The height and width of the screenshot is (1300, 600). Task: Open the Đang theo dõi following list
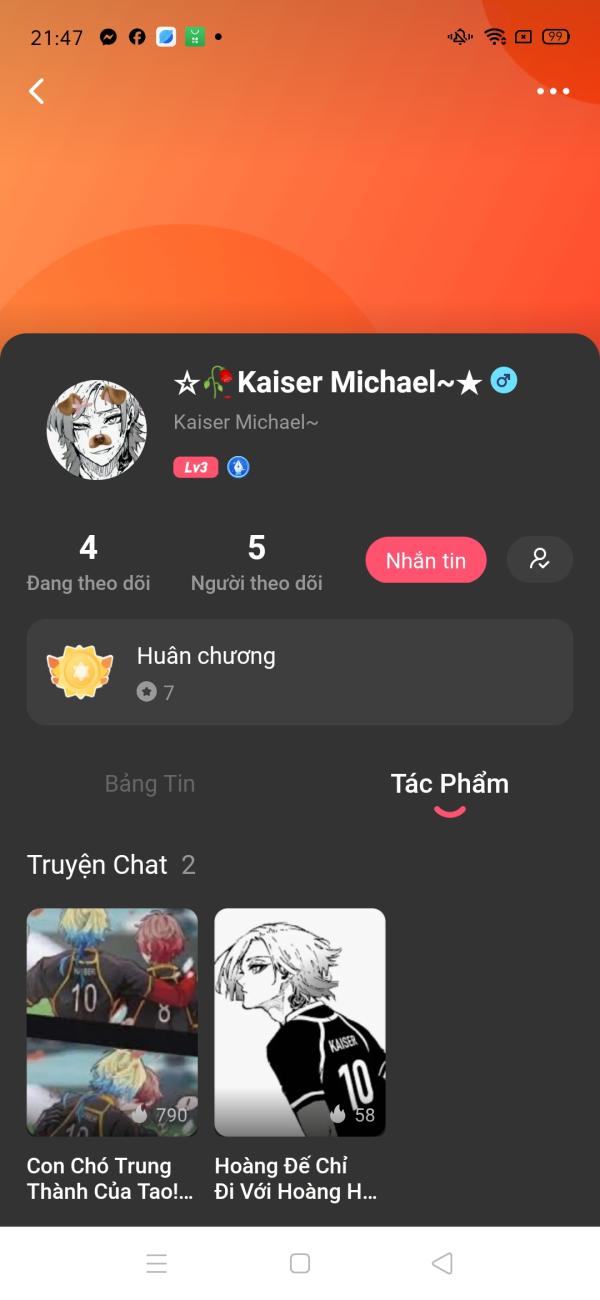88,563
